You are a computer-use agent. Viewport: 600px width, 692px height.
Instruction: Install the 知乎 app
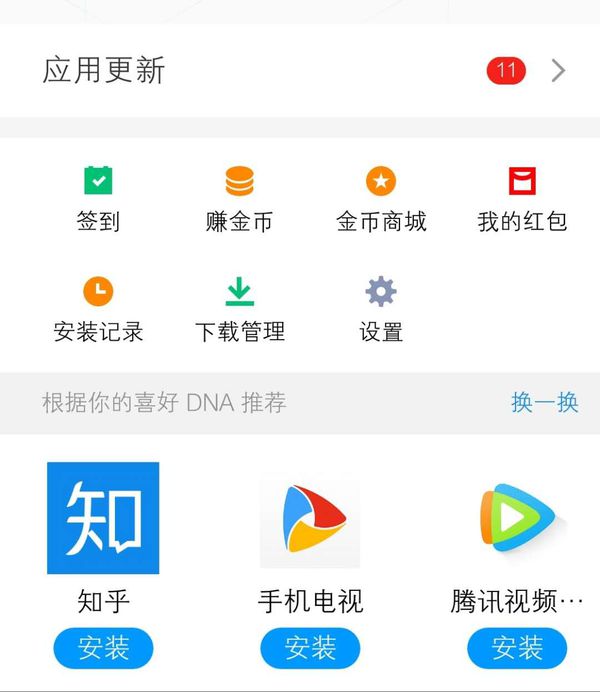point(103,648)
